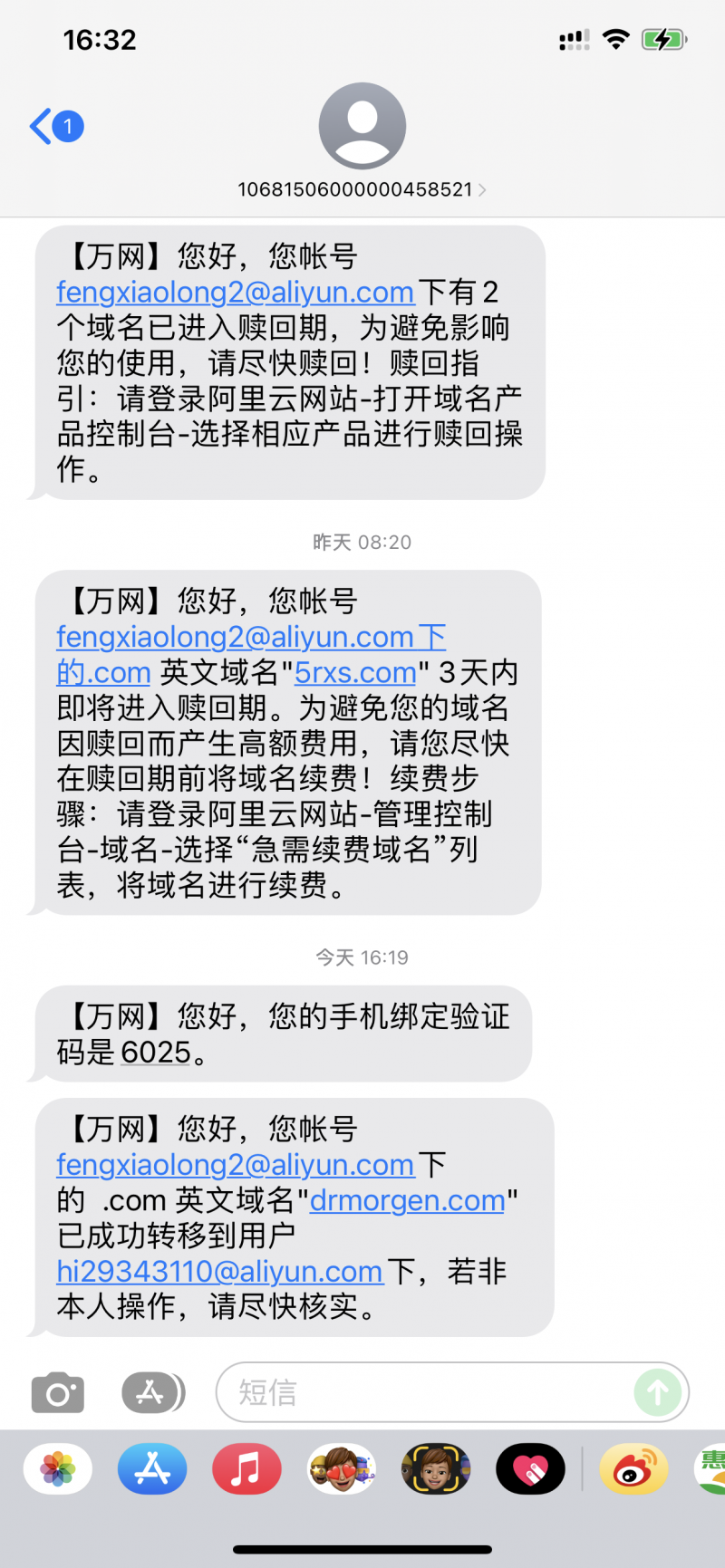Tap the verification code 6025

click(x=155, y=1052)
